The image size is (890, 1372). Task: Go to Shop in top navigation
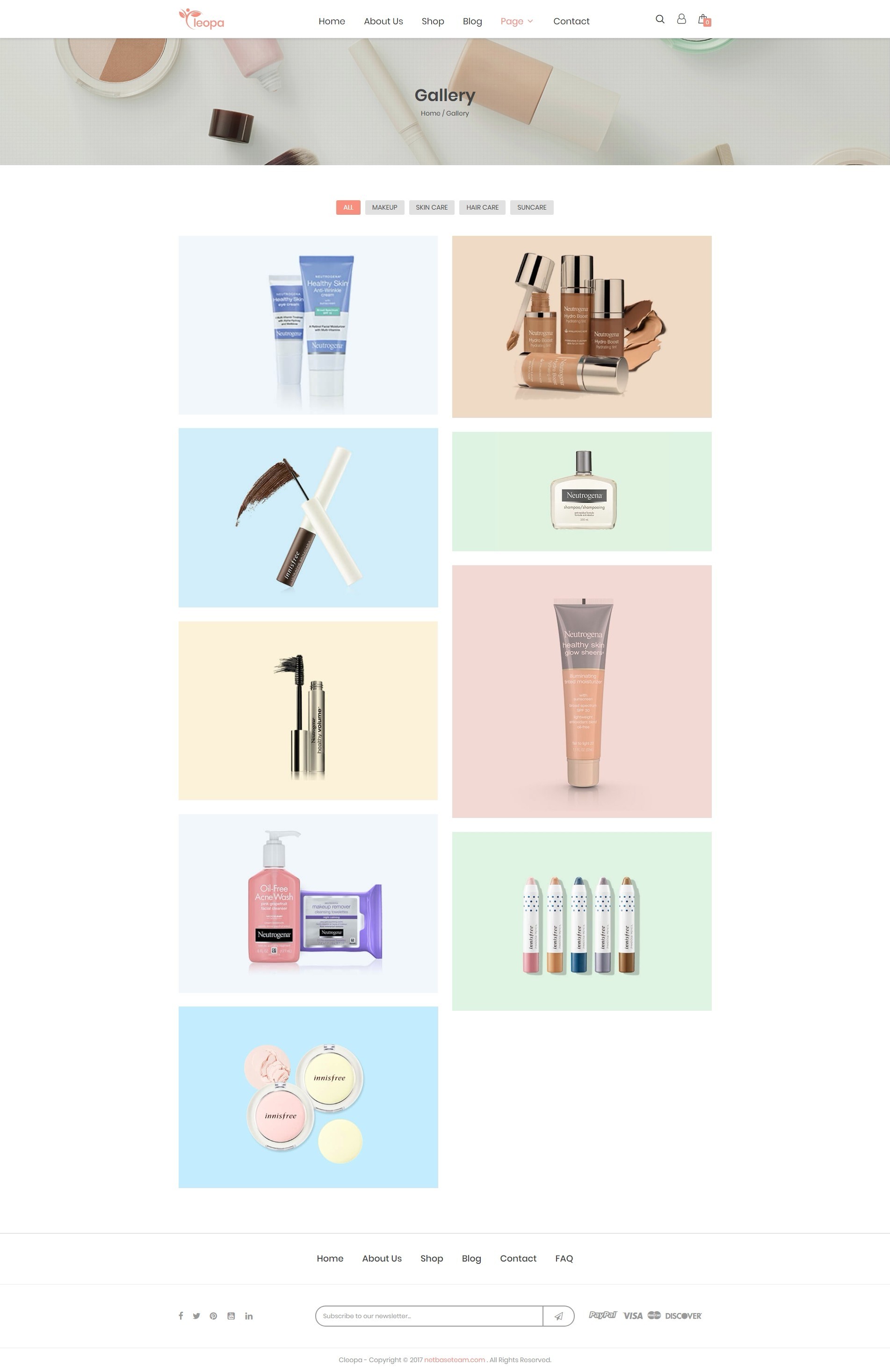click(433, 22)
